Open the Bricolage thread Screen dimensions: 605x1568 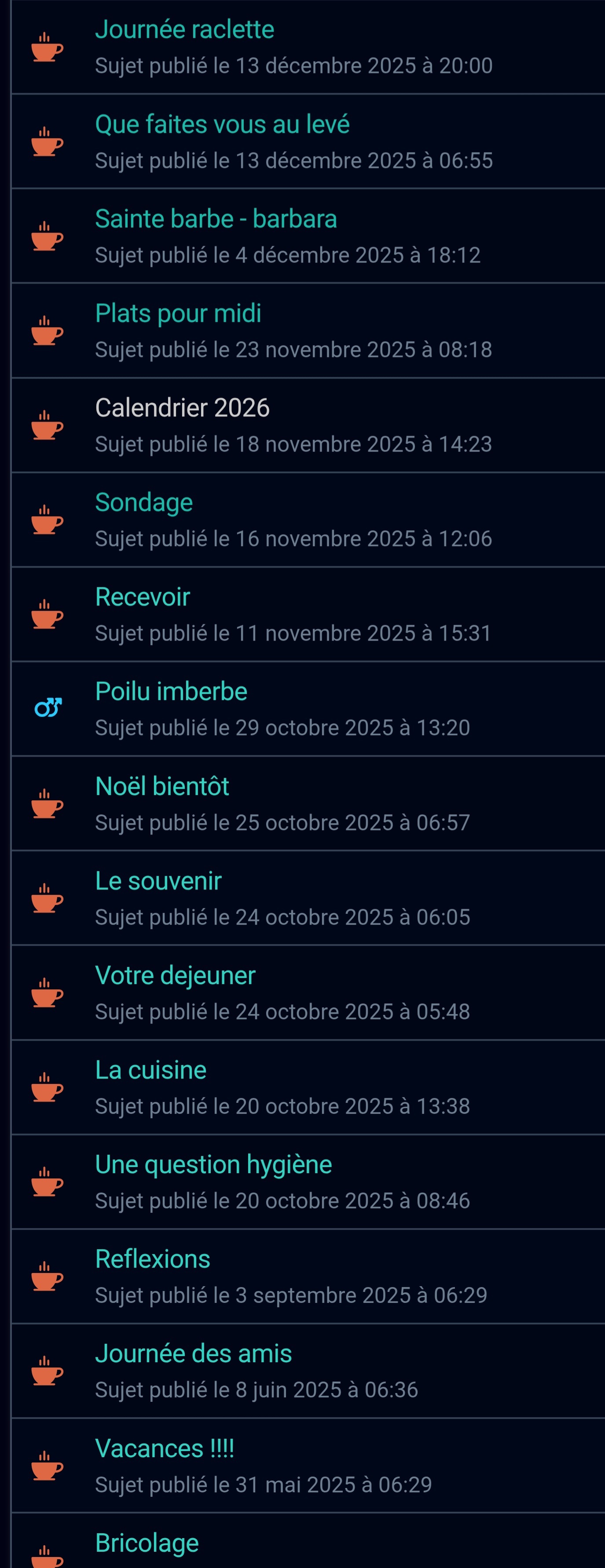(147, 1543)
